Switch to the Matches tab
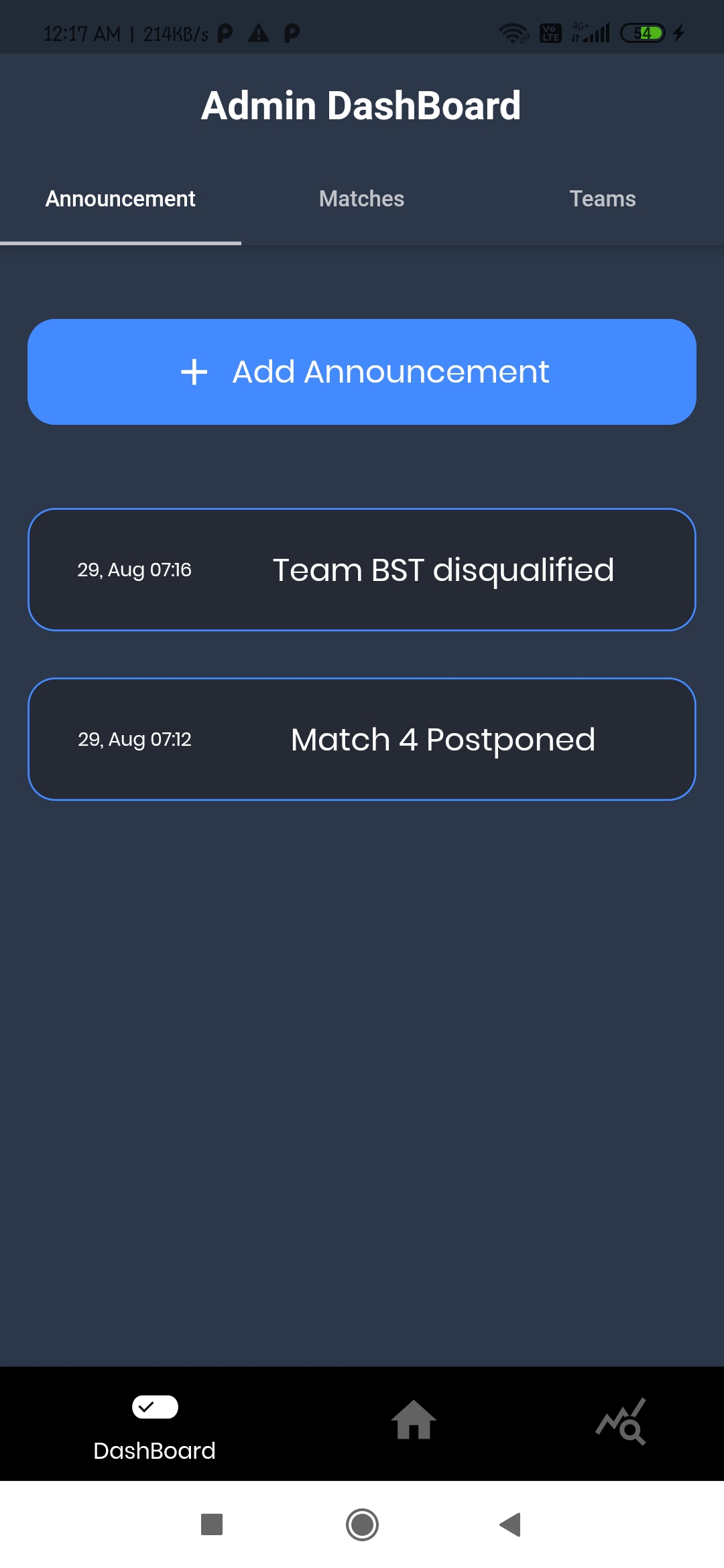Screen dimensions: 724x1568 (x=361, y=199)
